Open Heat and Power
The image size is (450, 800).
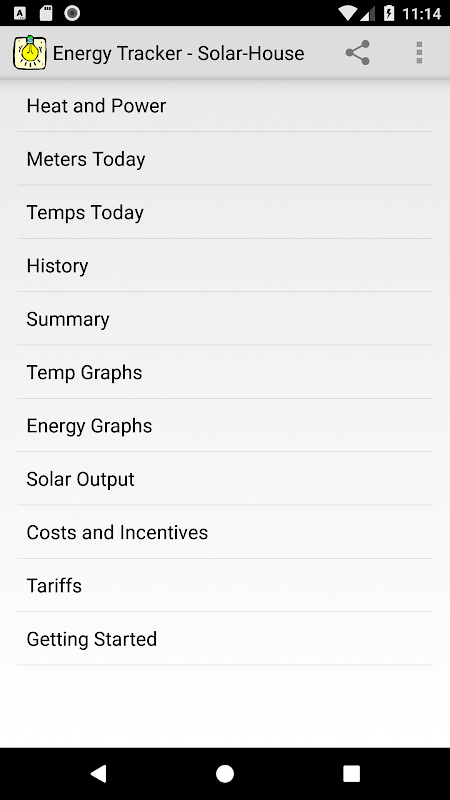coord(225,106)
